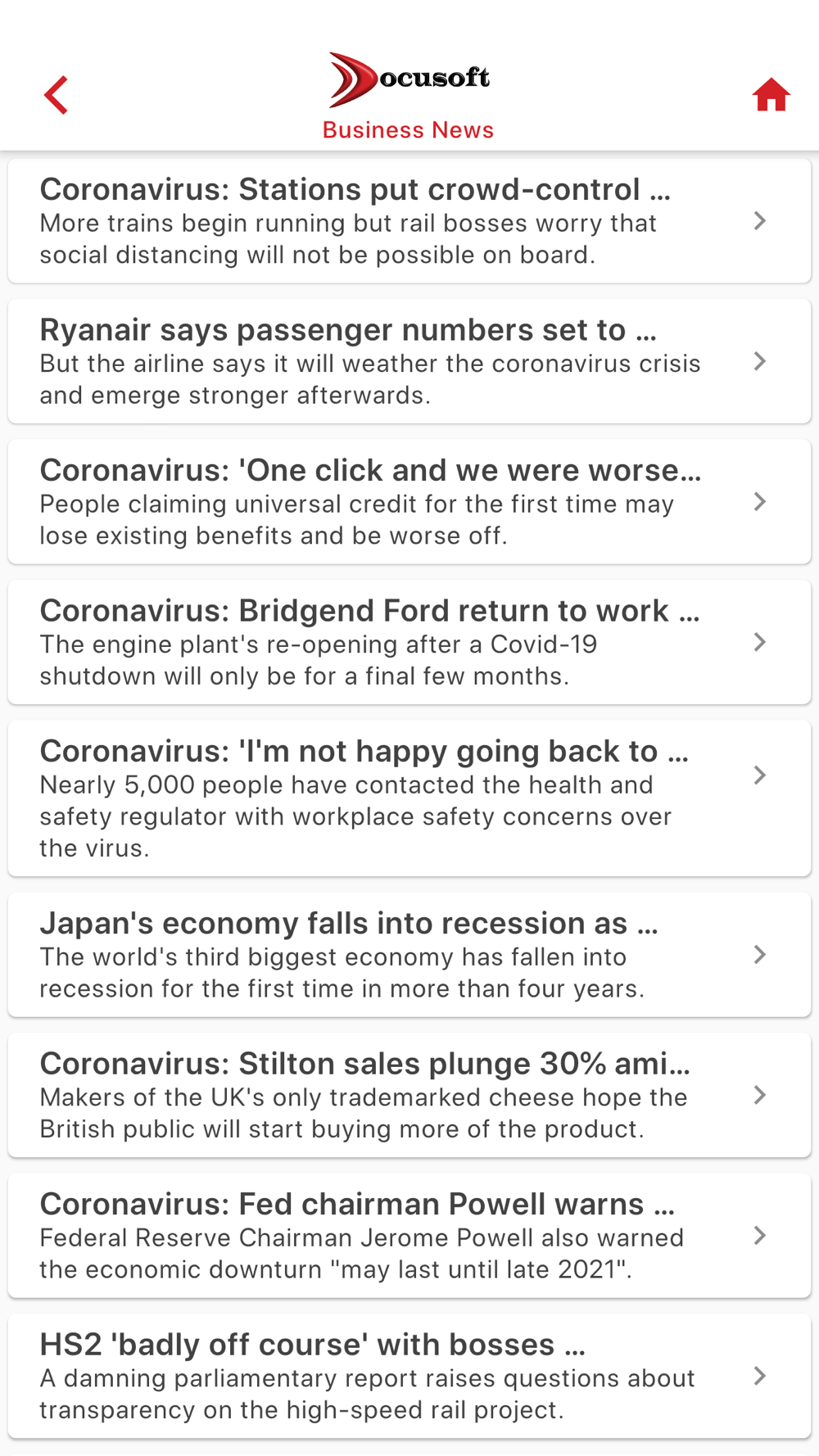Open the home icon
The width and height of the screenshot is (819, 1456).
pos(771,95)
